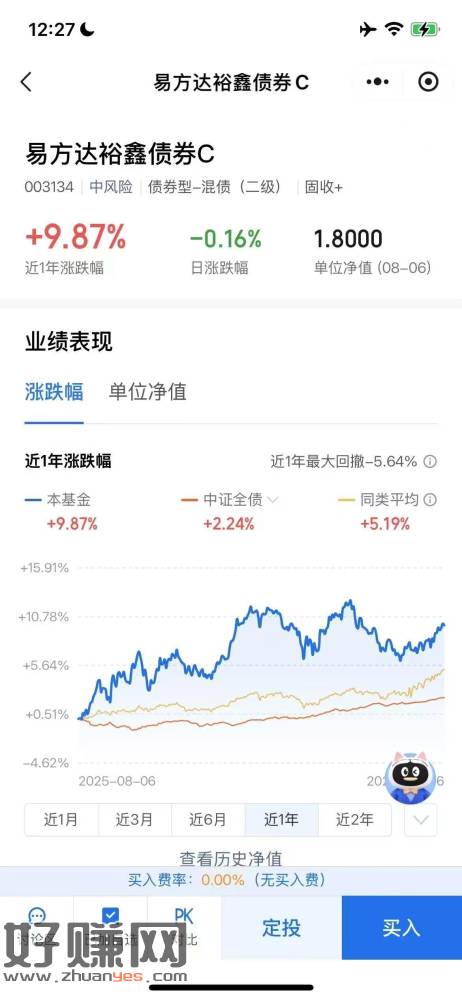Viewport: 462px width, 1000px height.
Task: Select the 近1年 time range
Action: 281,820
